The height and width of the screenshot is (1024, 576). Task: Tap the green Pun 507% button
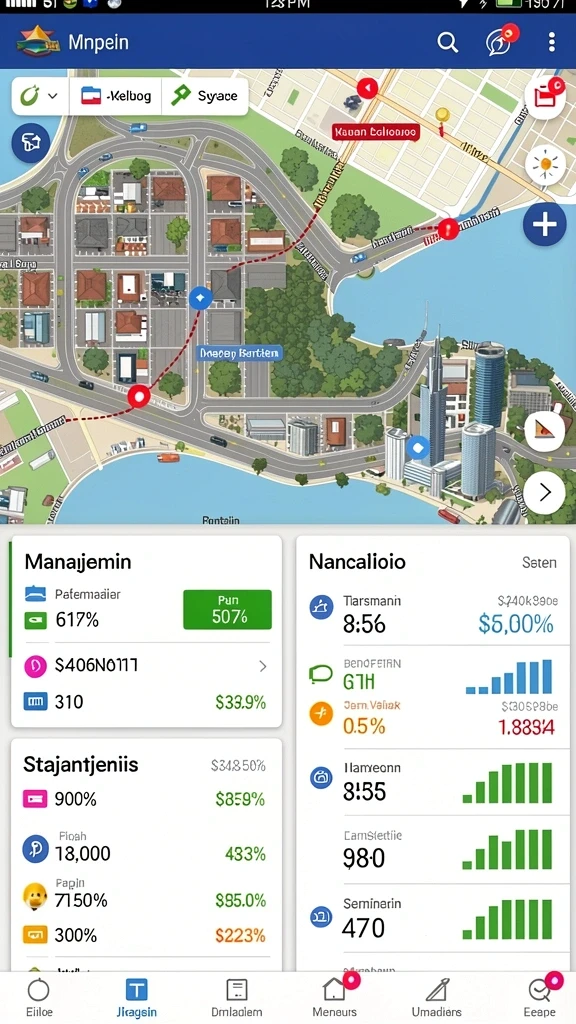coord(227,609)
